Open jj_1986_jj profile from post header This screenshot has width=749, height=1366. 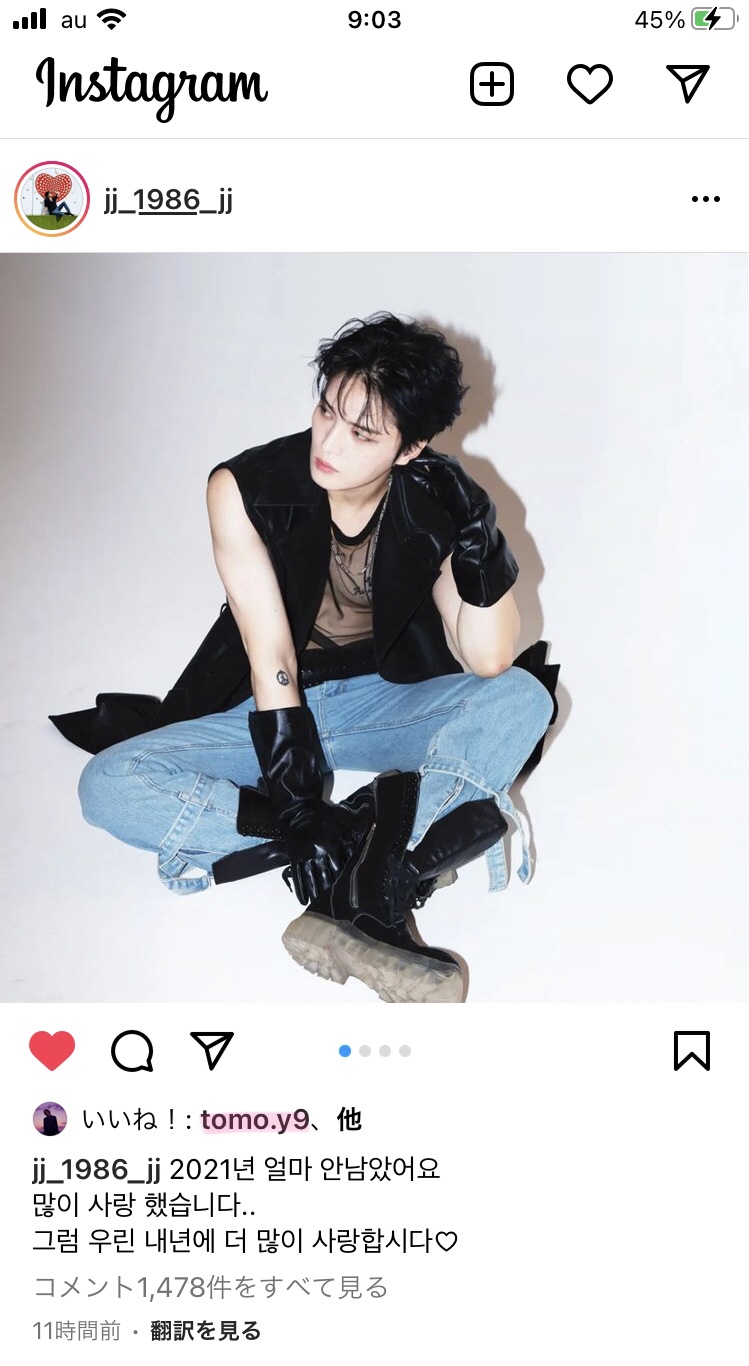[x=168, y=200]
